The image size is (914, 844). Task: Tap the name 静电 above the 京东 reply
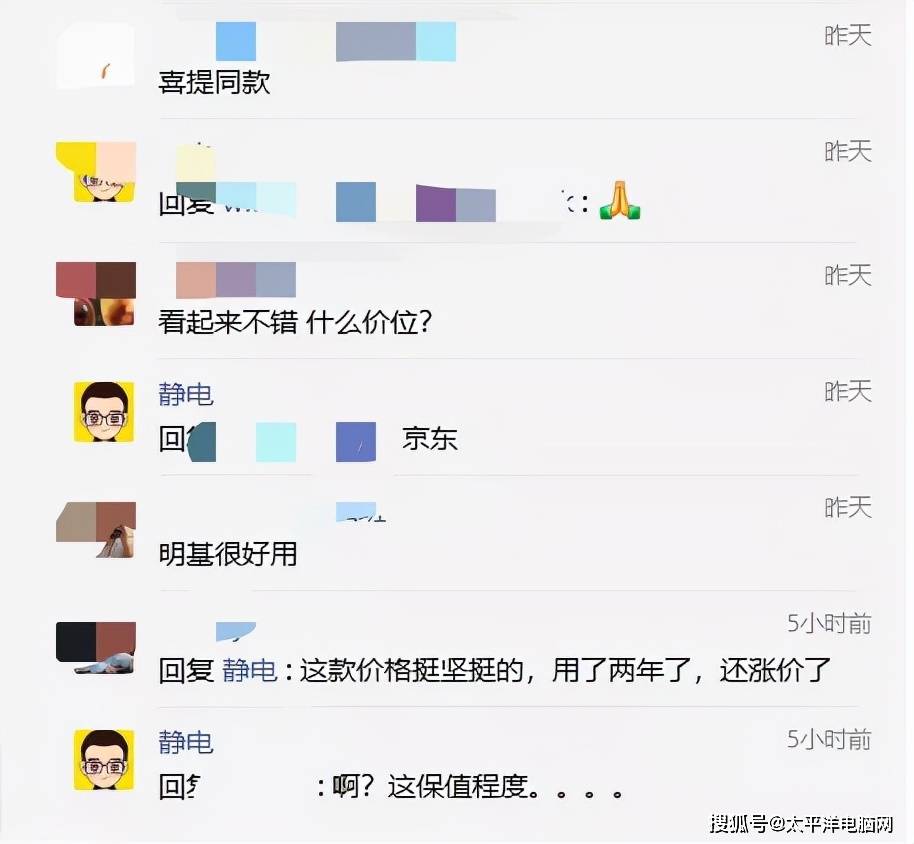coord(186,394)
